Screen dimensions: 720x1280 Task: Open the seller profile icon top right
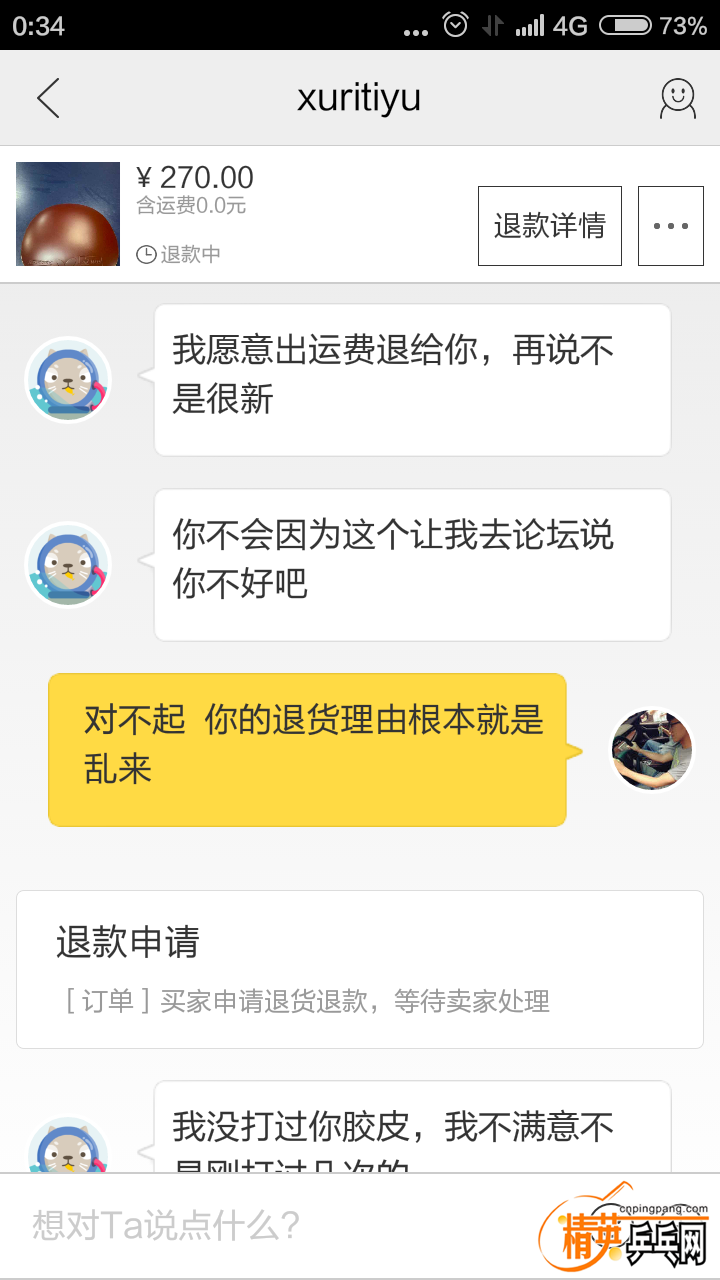pyautogui.click(x=676, y=98)
